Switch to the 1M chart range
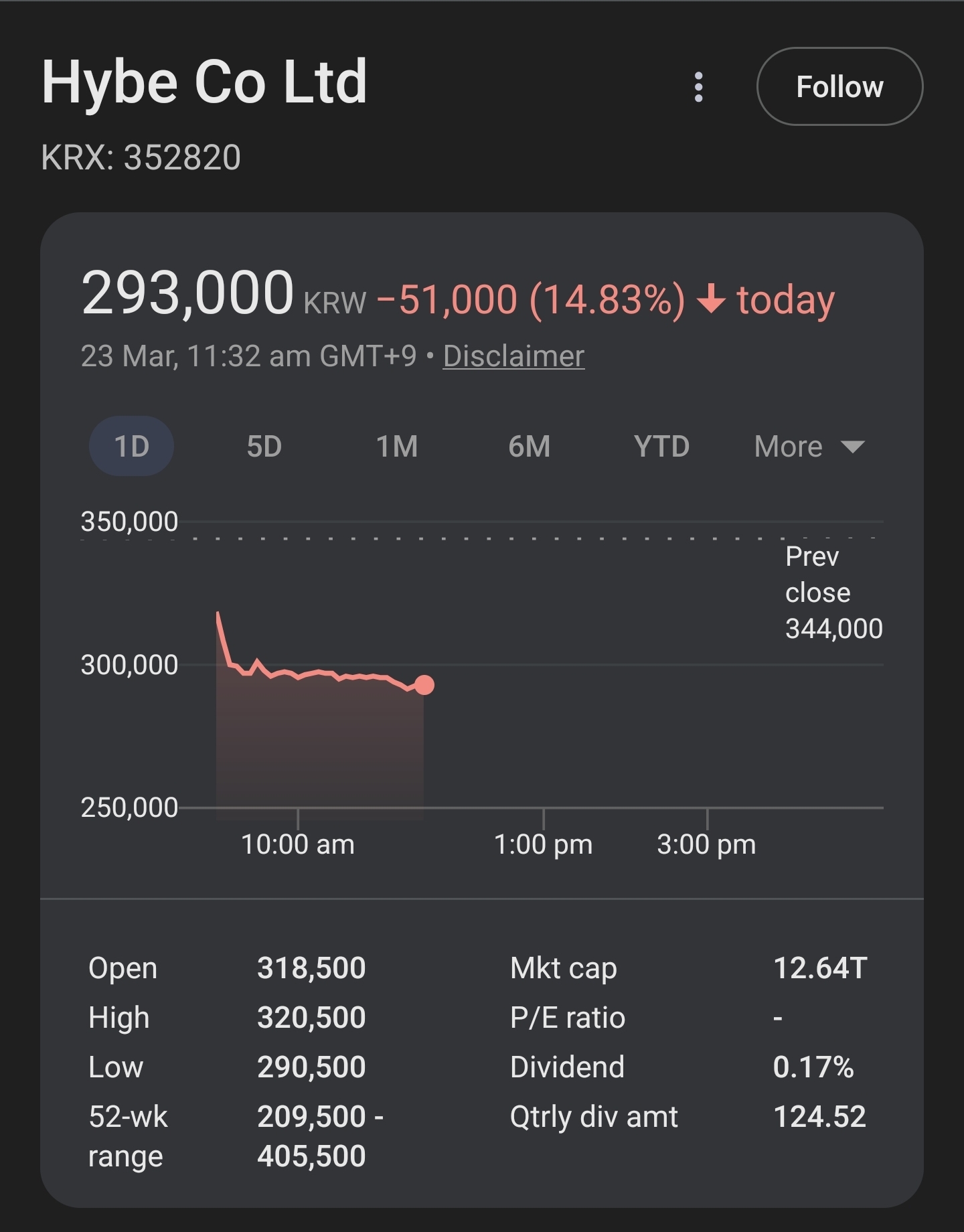 (x=396, y=446)
